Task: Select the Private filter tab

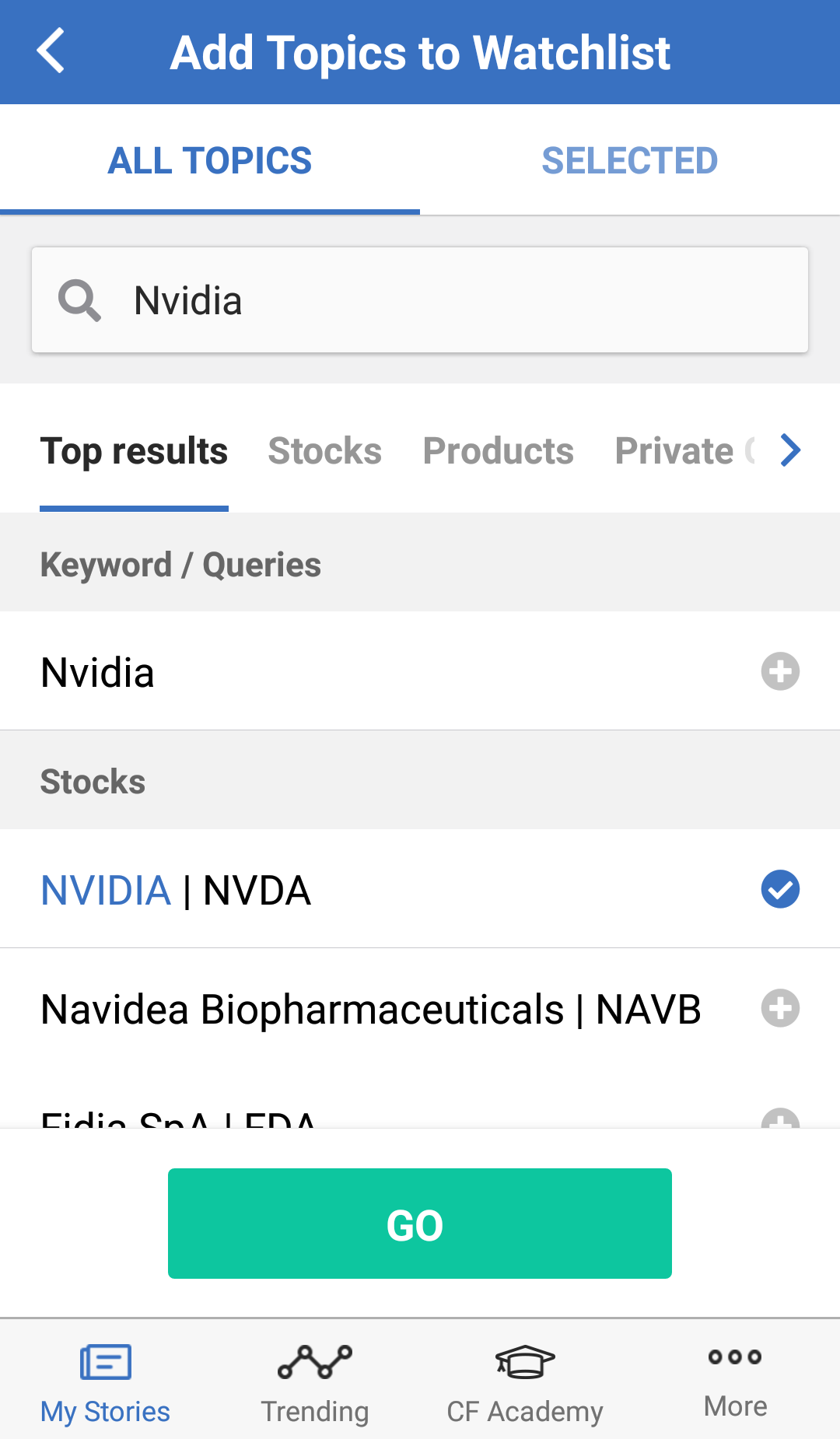Action: [x=684, y=451]
